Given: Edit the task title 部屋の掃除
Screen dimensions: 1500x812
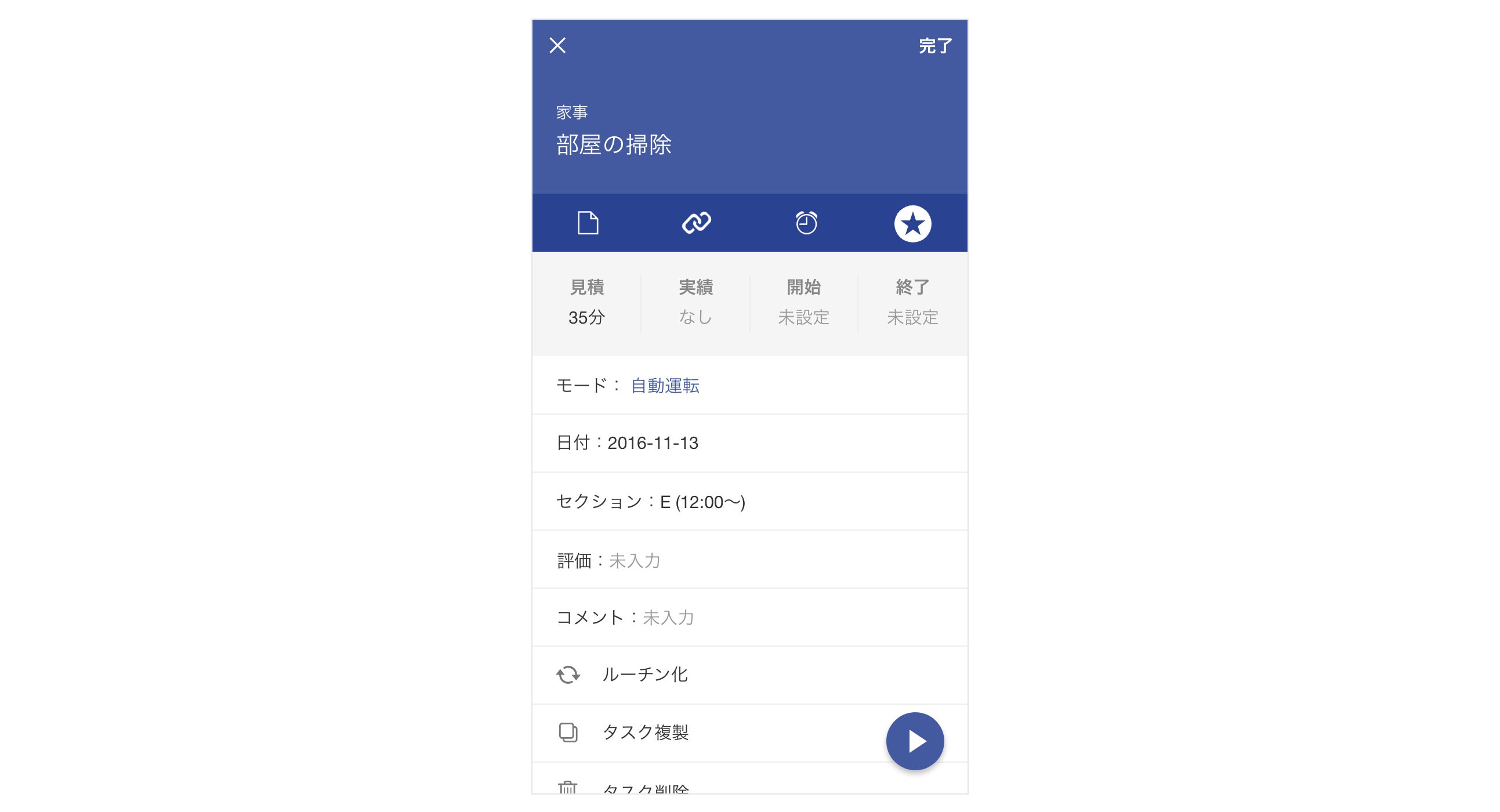Looking at the screenshot, I should (614, 145).
